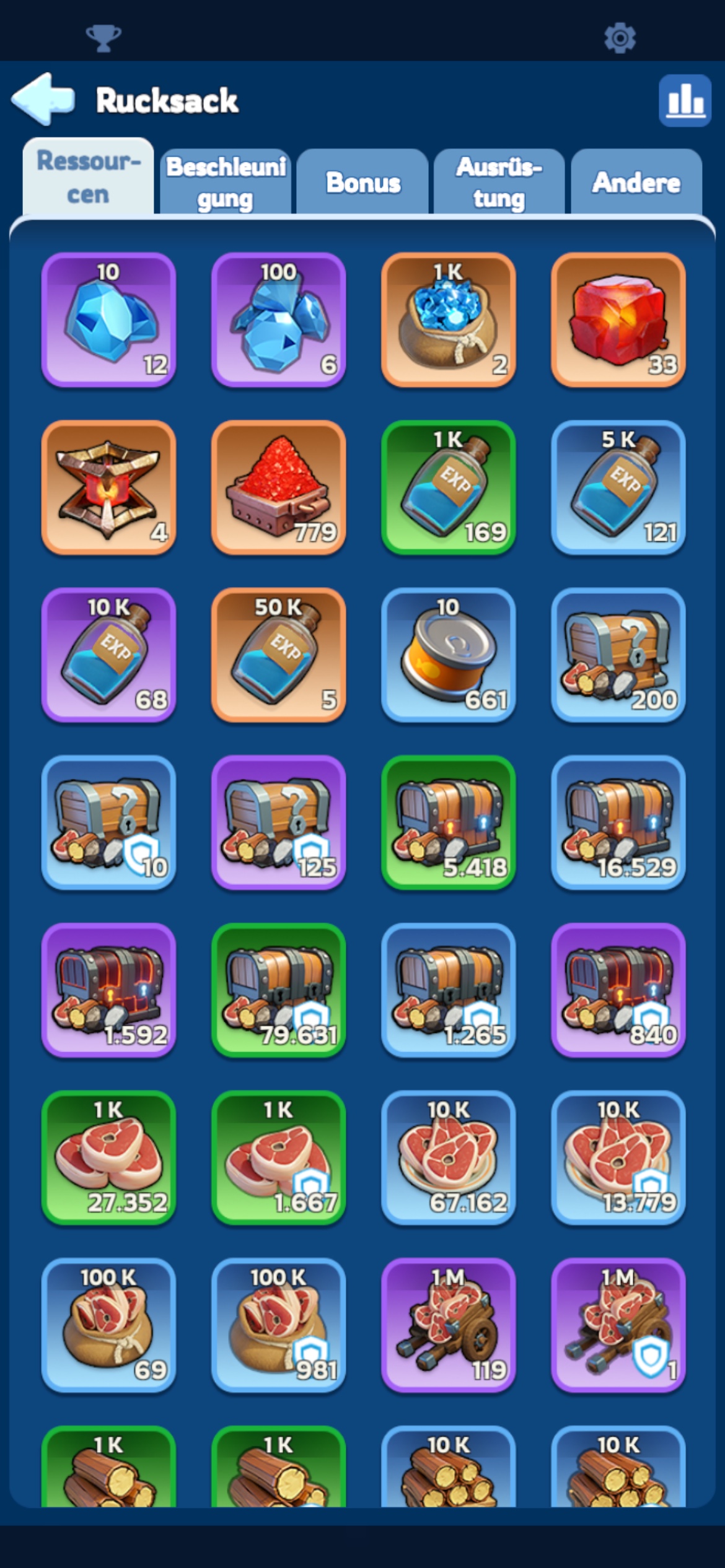Select the red crystal item with 33

(618, 320)
